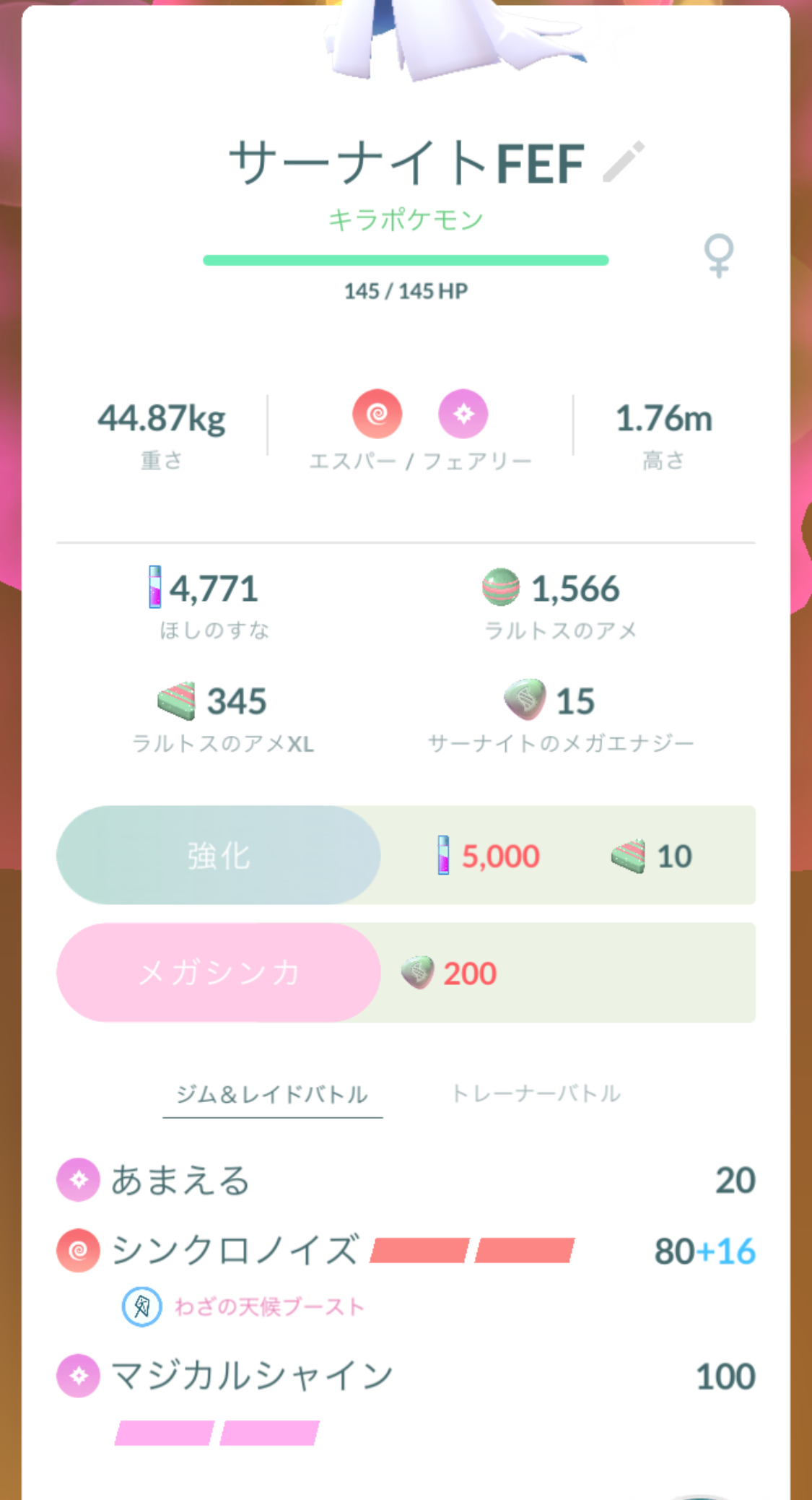Select the ジム&レイドバトル tab
Image resolution: width=812 pixels, height=1500 pixels.
click(x=272, y=1095)
